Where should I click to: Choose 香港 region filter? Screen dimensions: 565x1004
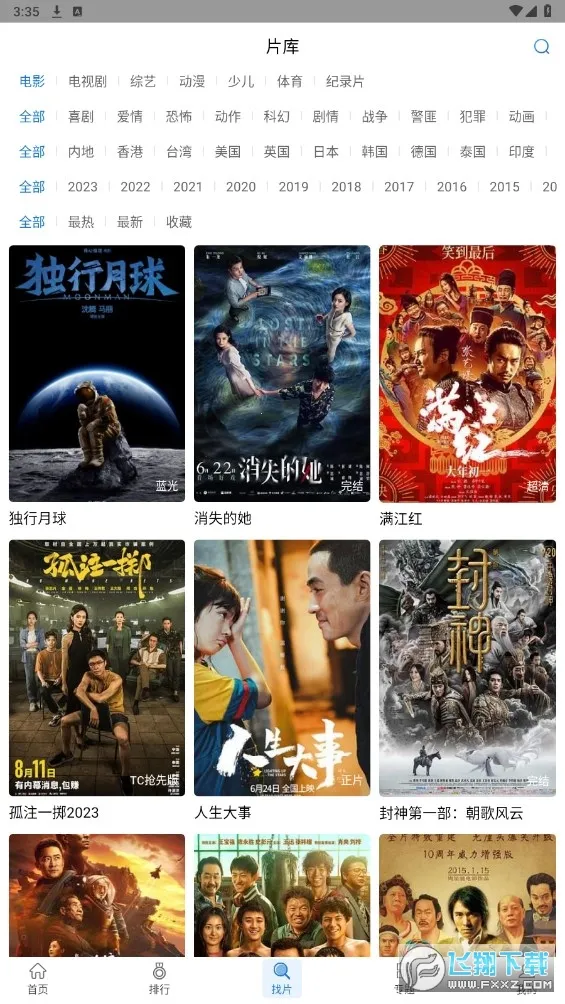click(130, 152)
